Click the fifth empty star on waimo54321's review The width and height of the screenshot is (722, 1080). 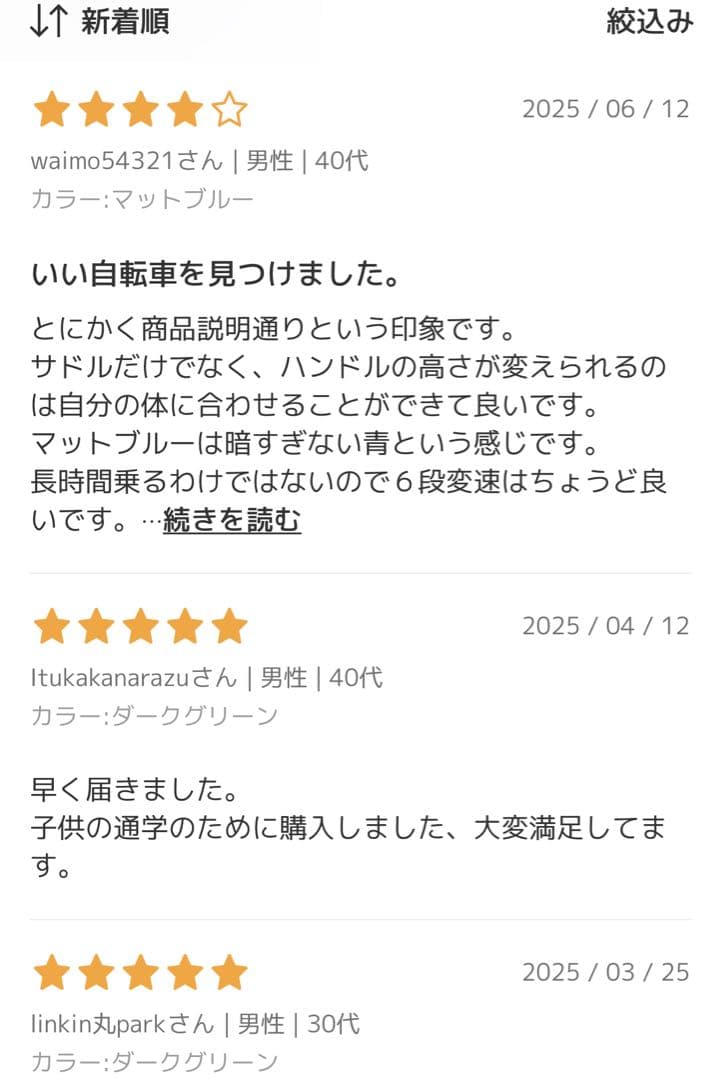(232, 109)
